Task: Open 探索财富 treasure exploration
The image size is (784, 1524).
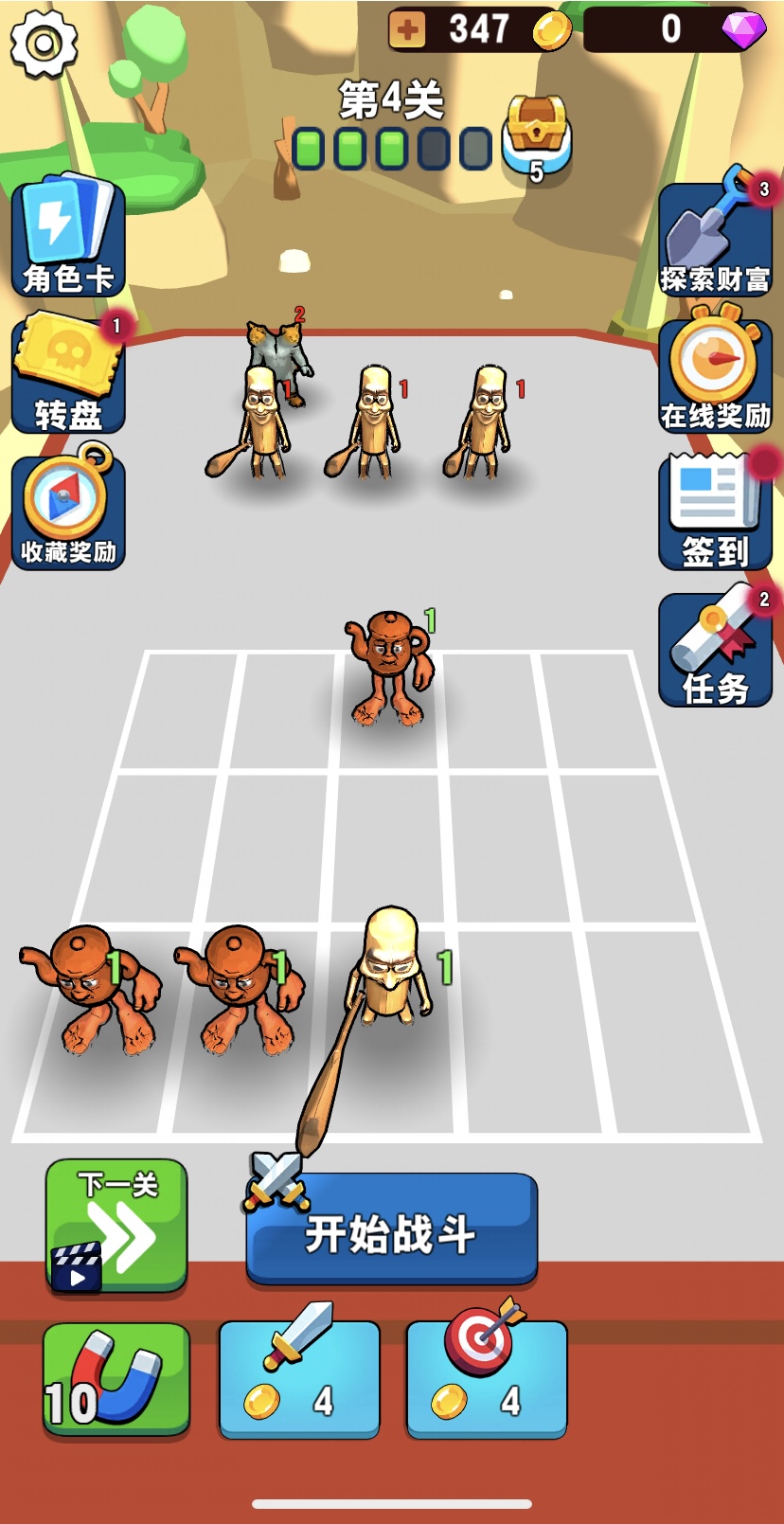Action: point(715,237)
